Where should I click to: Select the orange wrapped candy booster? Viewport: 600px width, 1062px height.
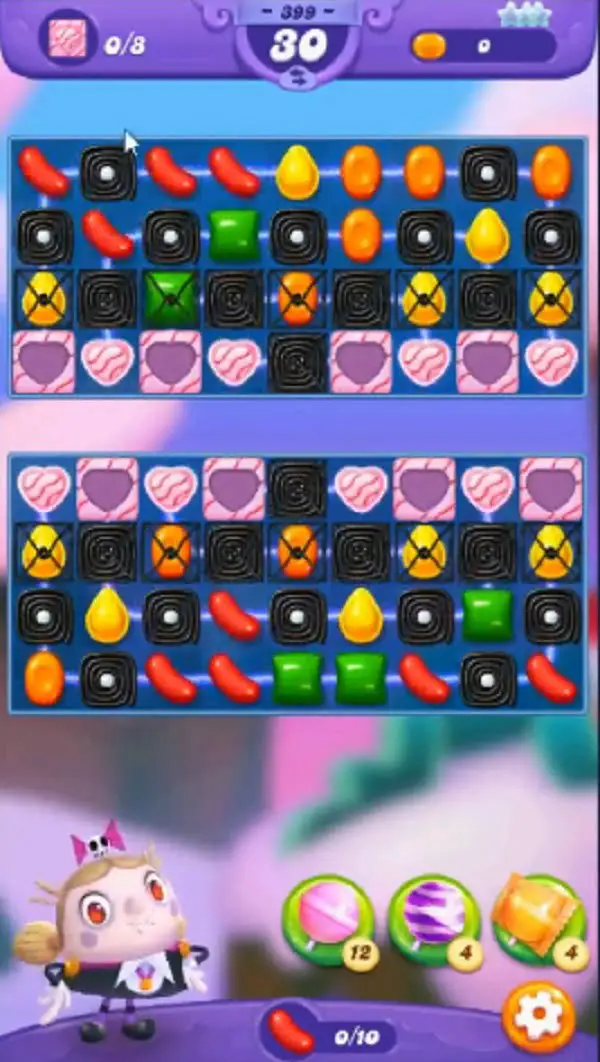[x=540, y=920]
